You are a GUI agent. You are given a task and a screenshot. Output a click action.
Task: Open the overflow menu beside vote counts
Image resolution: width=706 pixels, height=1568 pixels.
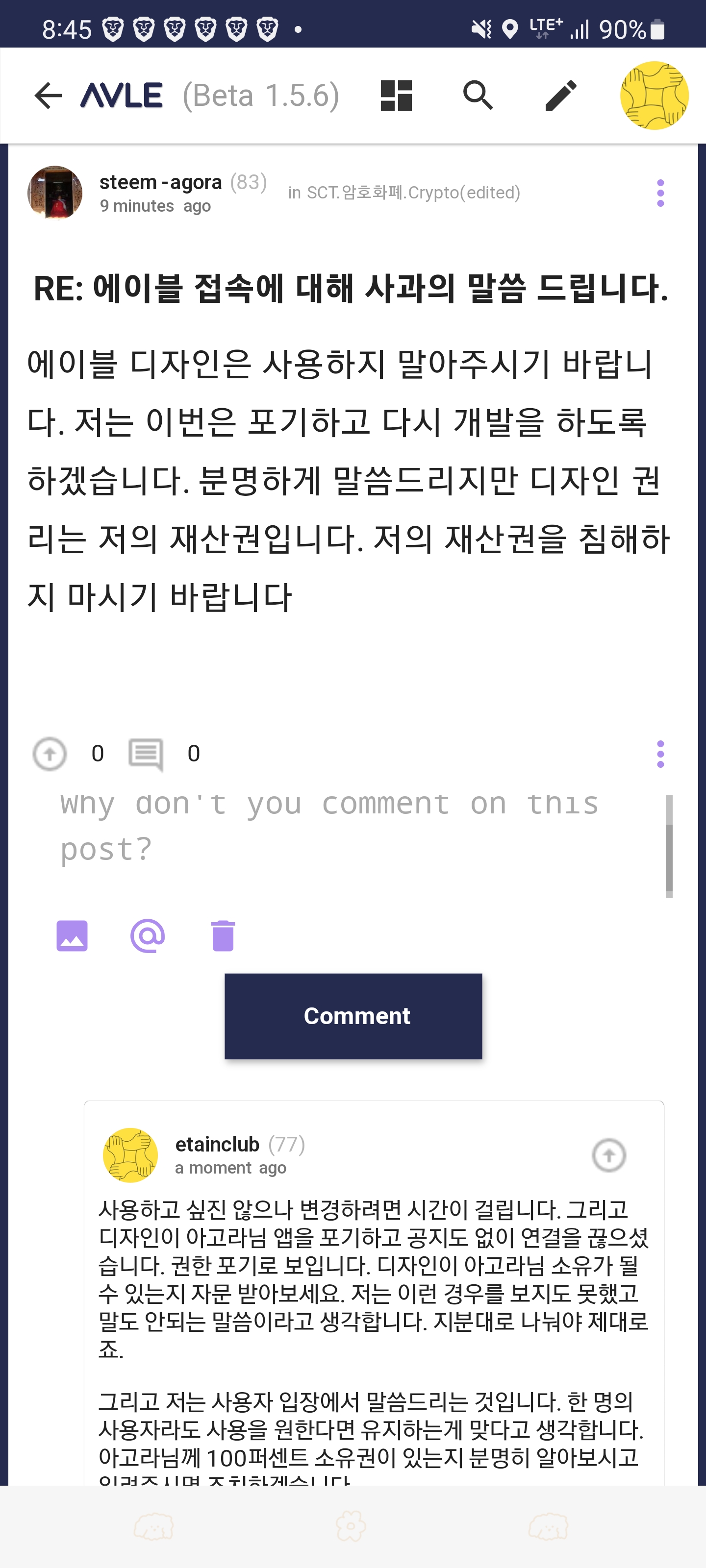[660, 754]
